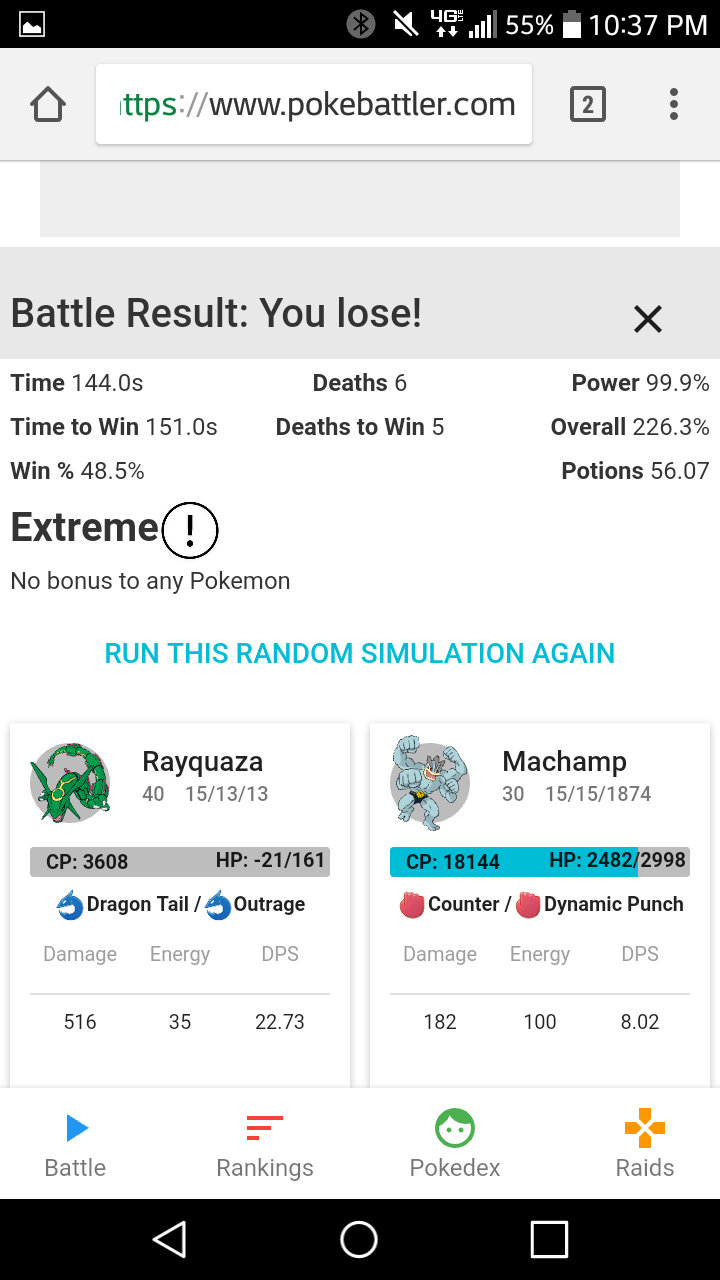Tap the system back button
Viewport: 720px width, 1280px height.
pos(170,1240)
